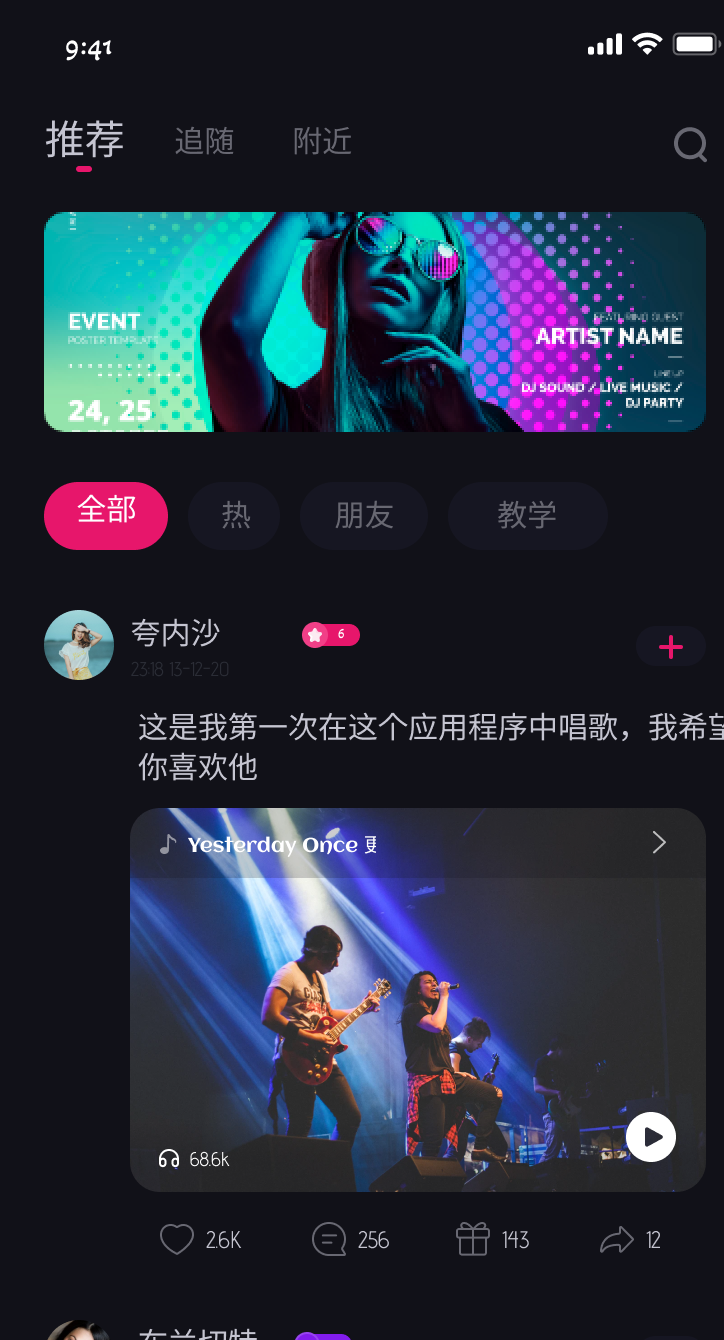Select the 全部 filter chip

pos(106,515)
